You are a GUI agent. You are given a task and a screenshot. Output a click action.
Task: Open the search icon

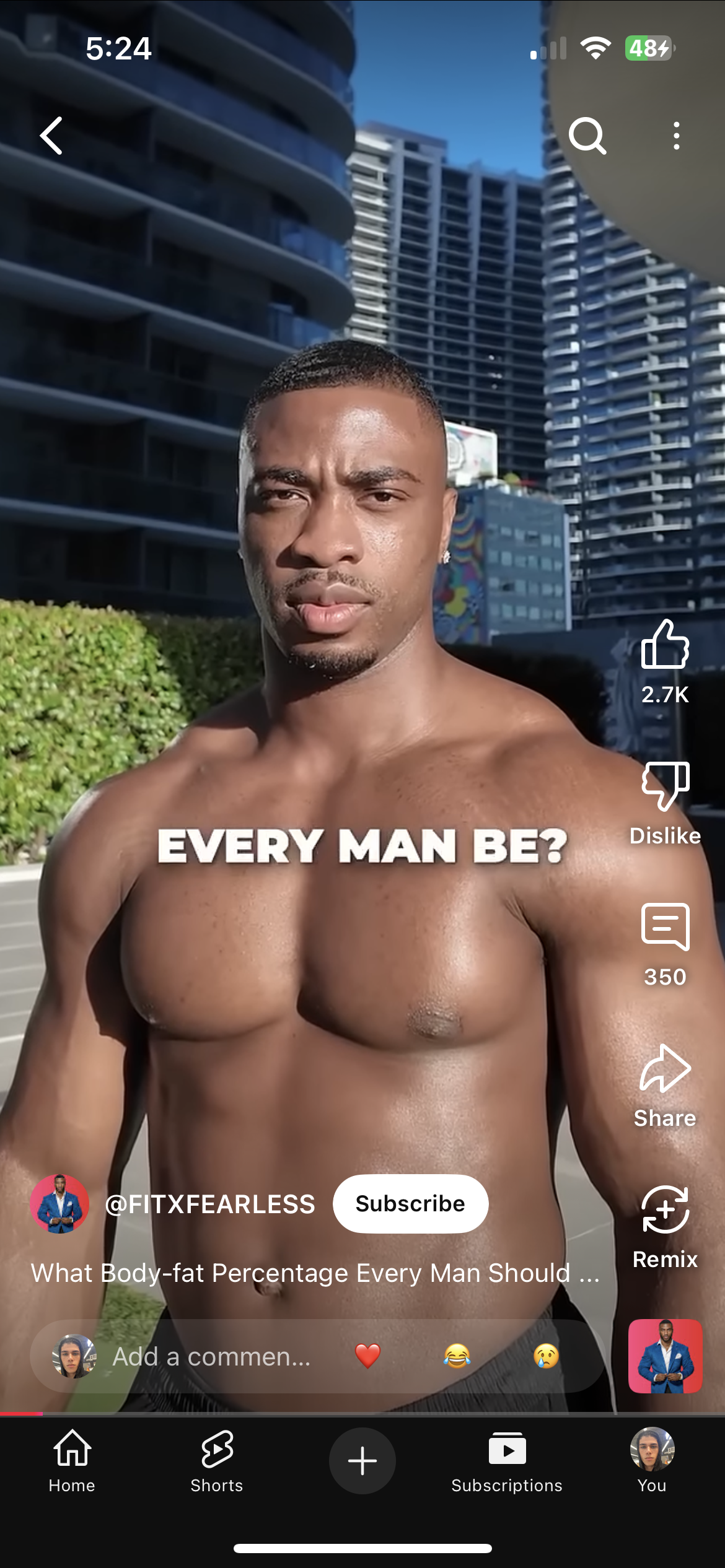[587, 136]
